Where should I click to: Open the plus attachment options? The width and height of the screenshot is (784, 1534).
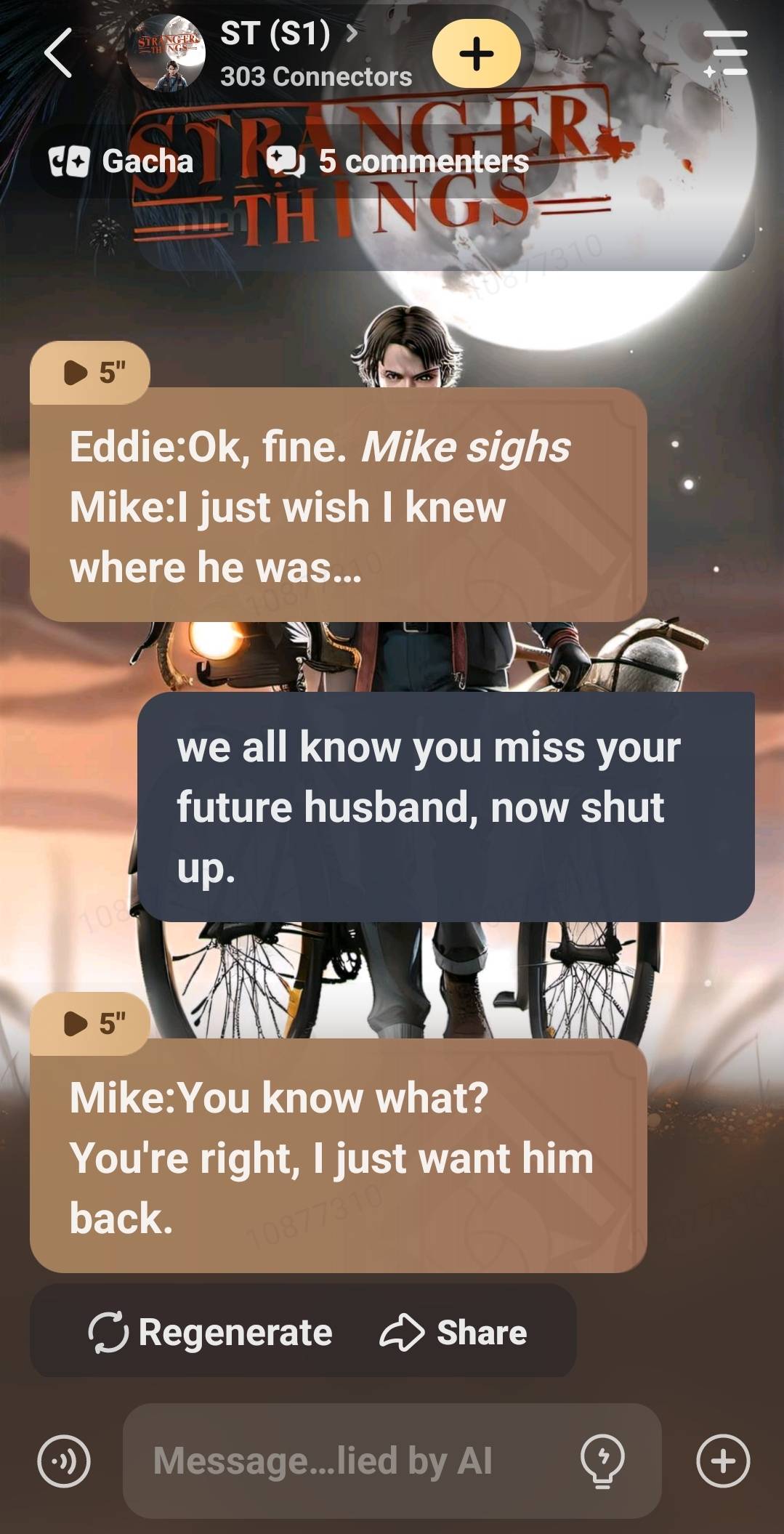click(722, 1461)
